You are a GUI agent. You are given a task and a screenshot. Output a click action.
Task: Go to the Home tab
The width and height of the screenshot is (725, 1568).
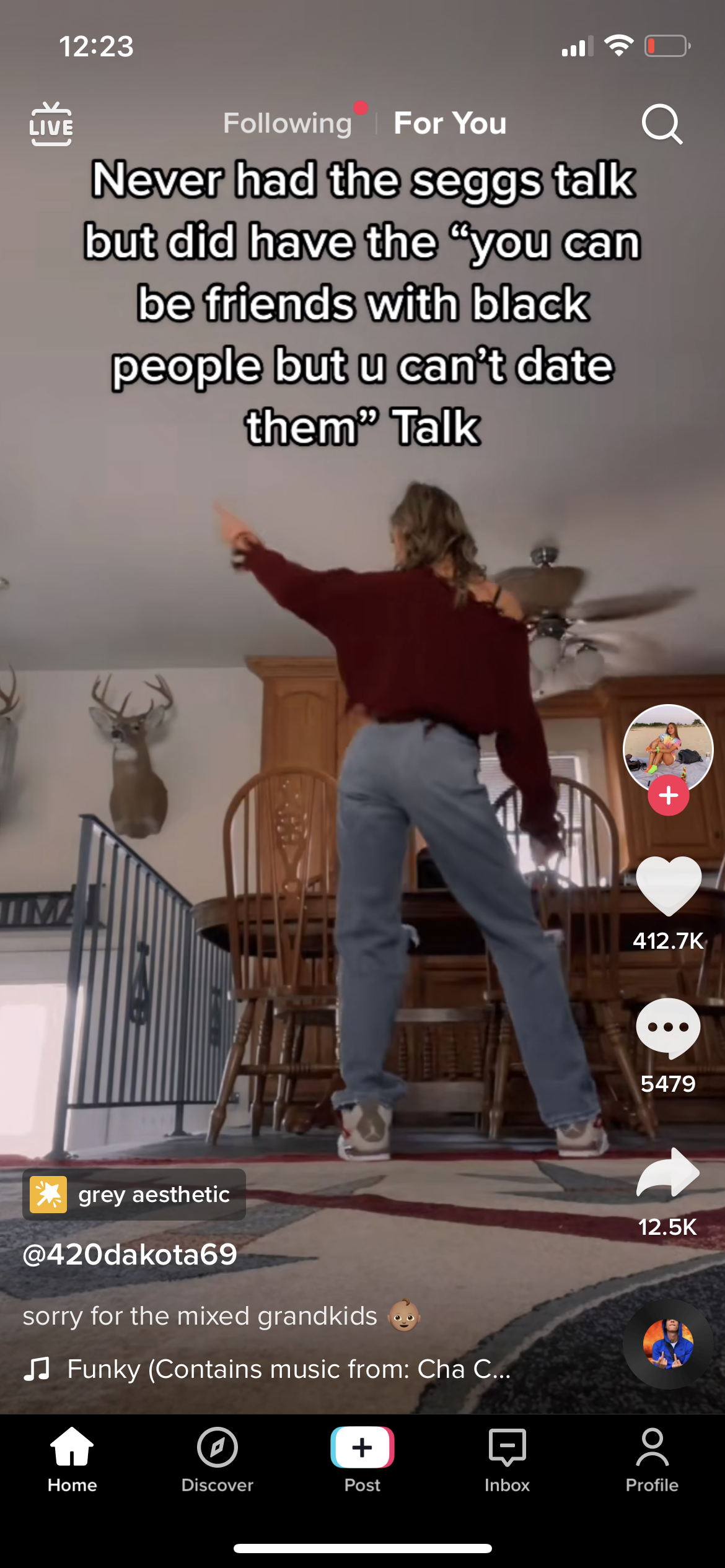click(72, 1458)
